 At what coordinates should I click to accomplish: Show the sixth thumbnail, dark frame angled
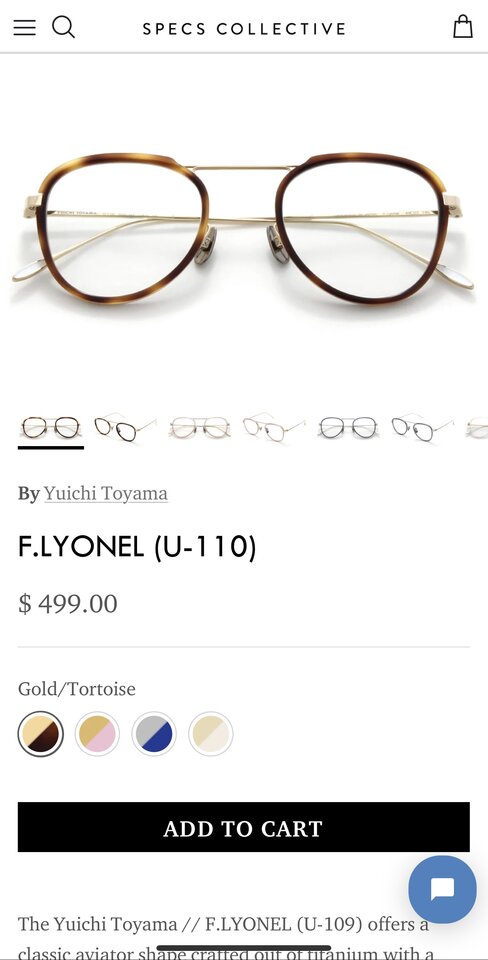point(422,427)
